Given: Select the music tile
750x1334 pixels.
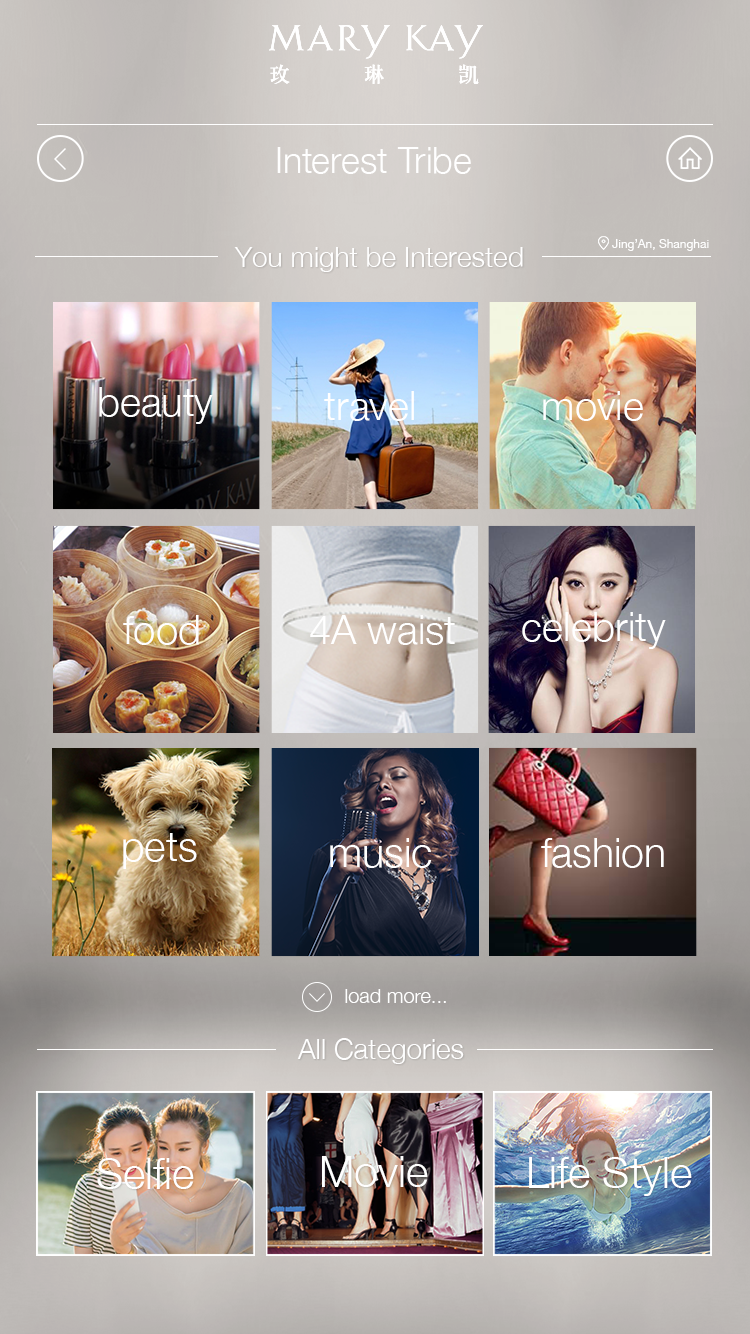Looking at the screenshot, I should pyautogui.click(x=375, y=852).
